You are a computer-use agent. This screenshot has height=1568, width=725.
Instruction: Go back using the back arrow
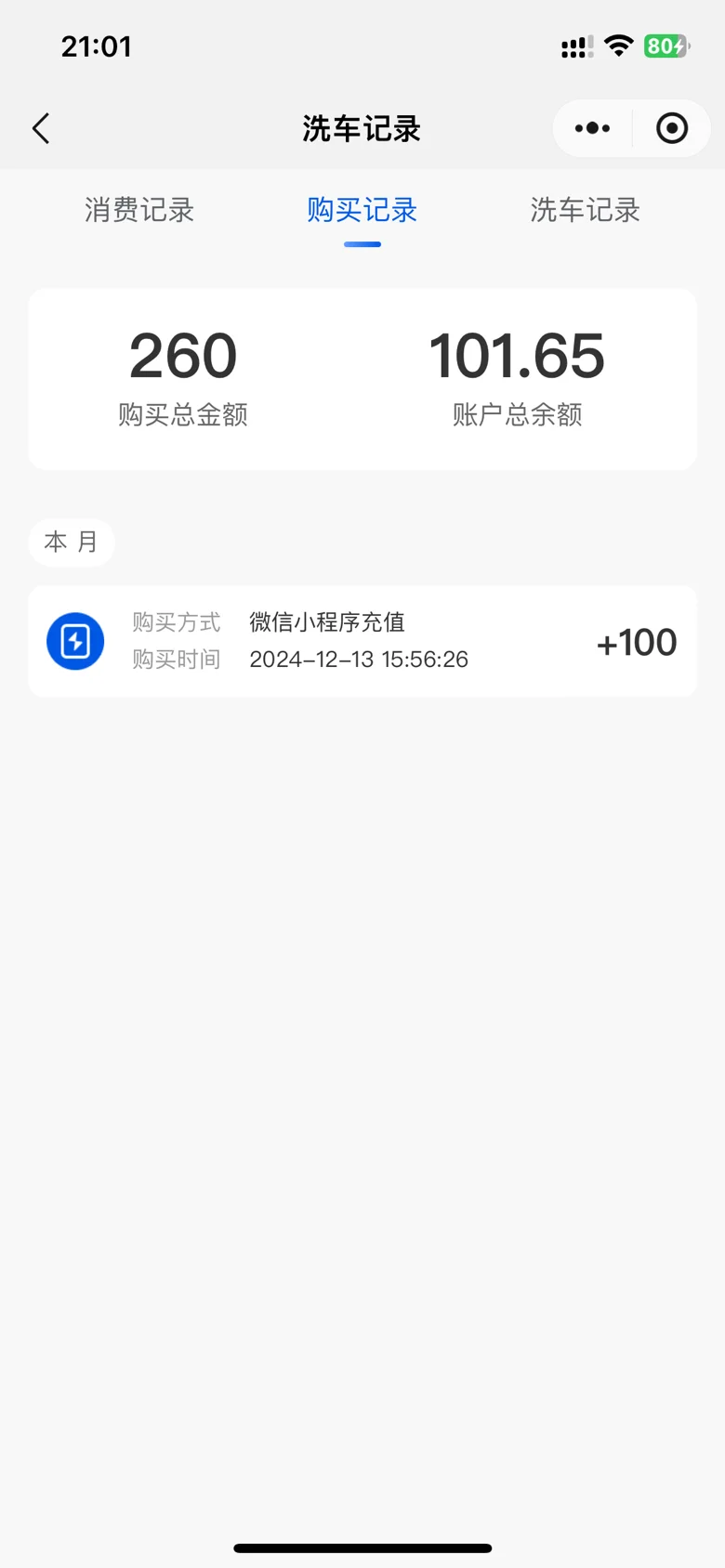tap(41, 128)
